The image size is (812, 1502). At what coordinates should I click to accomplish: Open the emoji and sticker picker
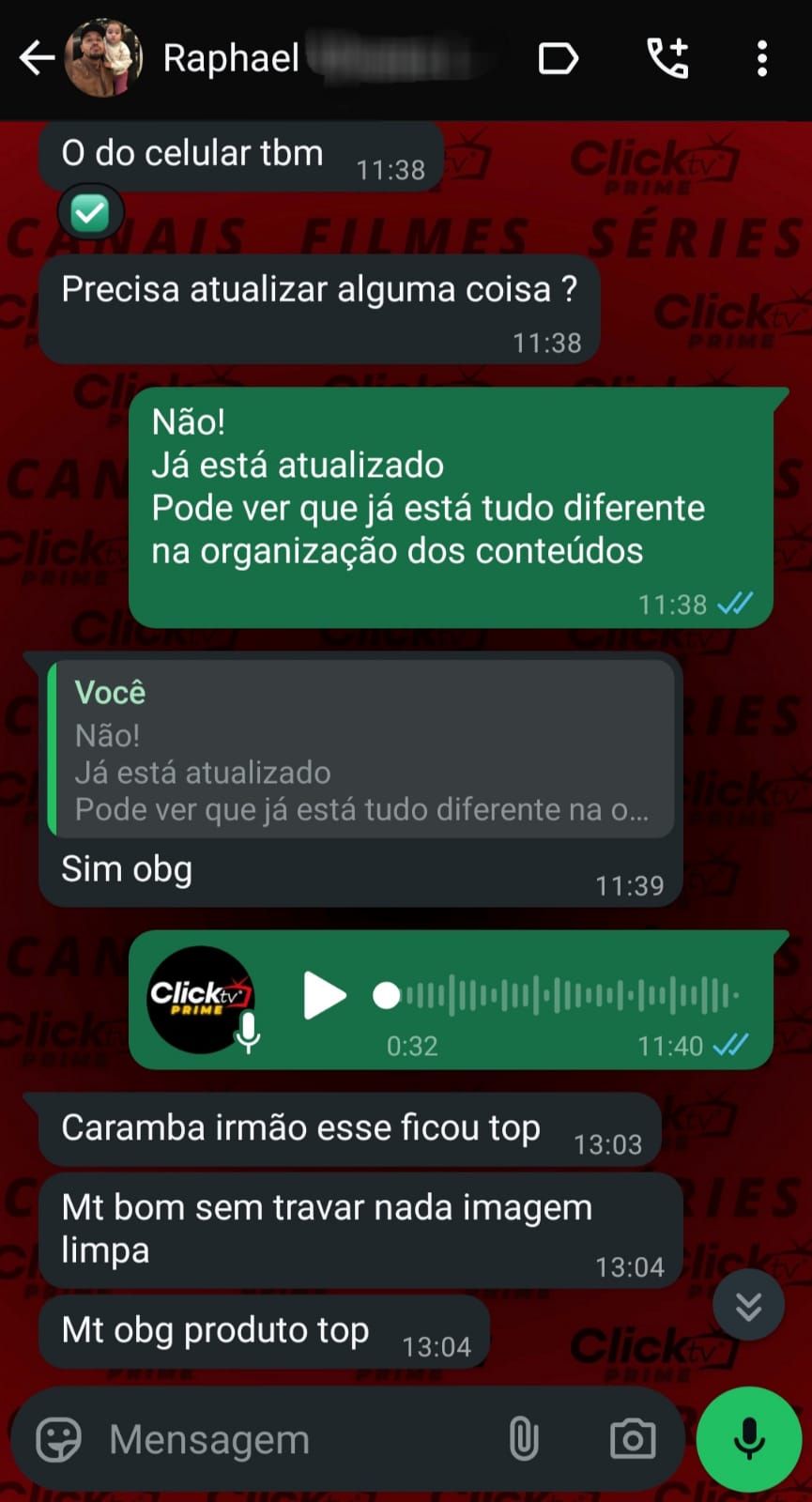[x=58, y=1439]
